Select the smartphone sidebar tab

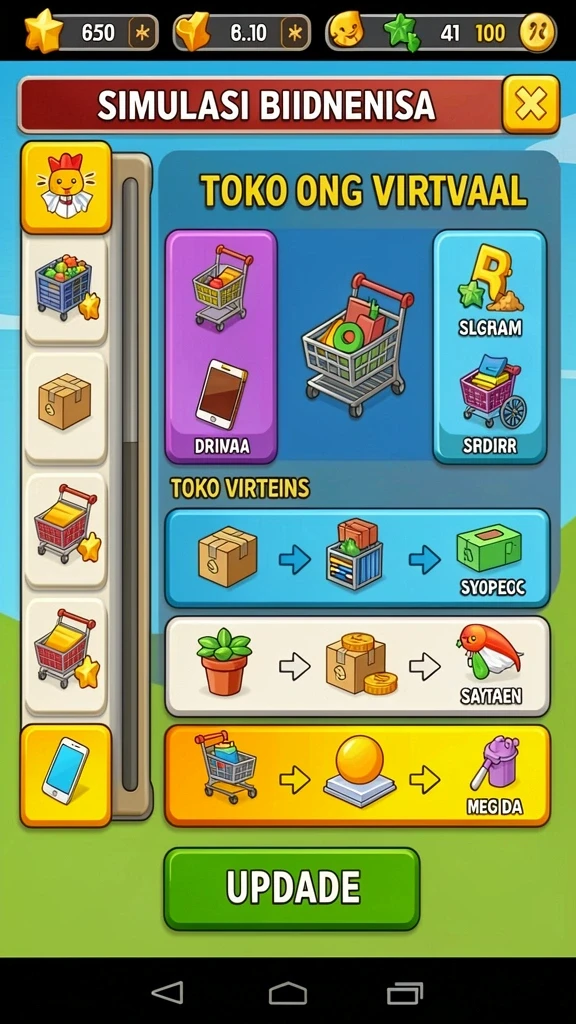66,775
